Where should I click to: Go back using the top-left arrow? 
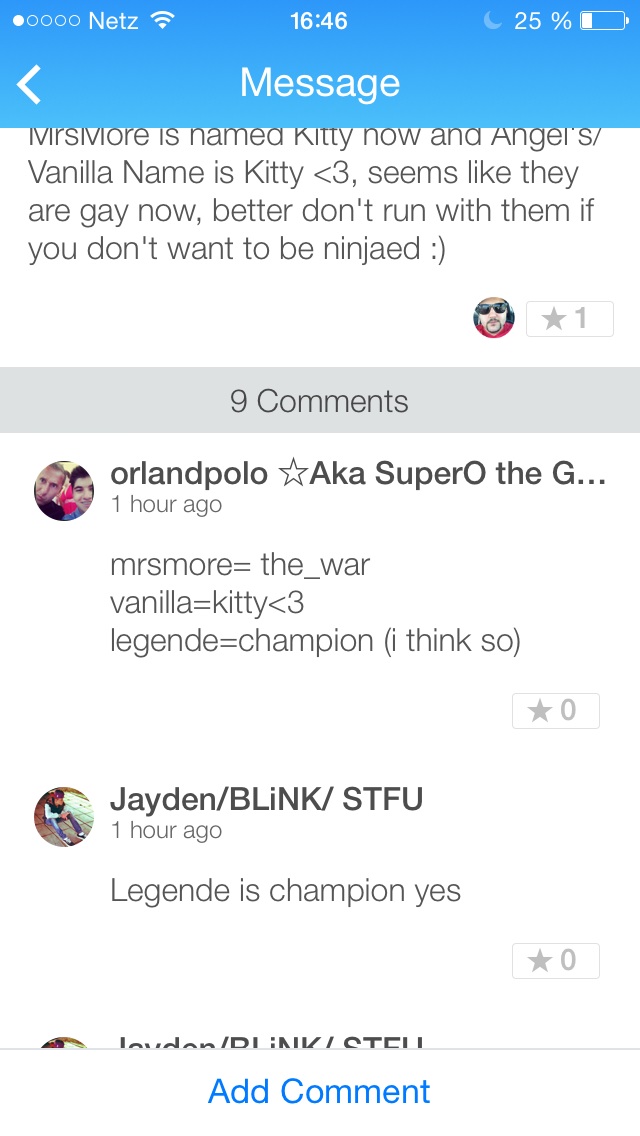30,84
